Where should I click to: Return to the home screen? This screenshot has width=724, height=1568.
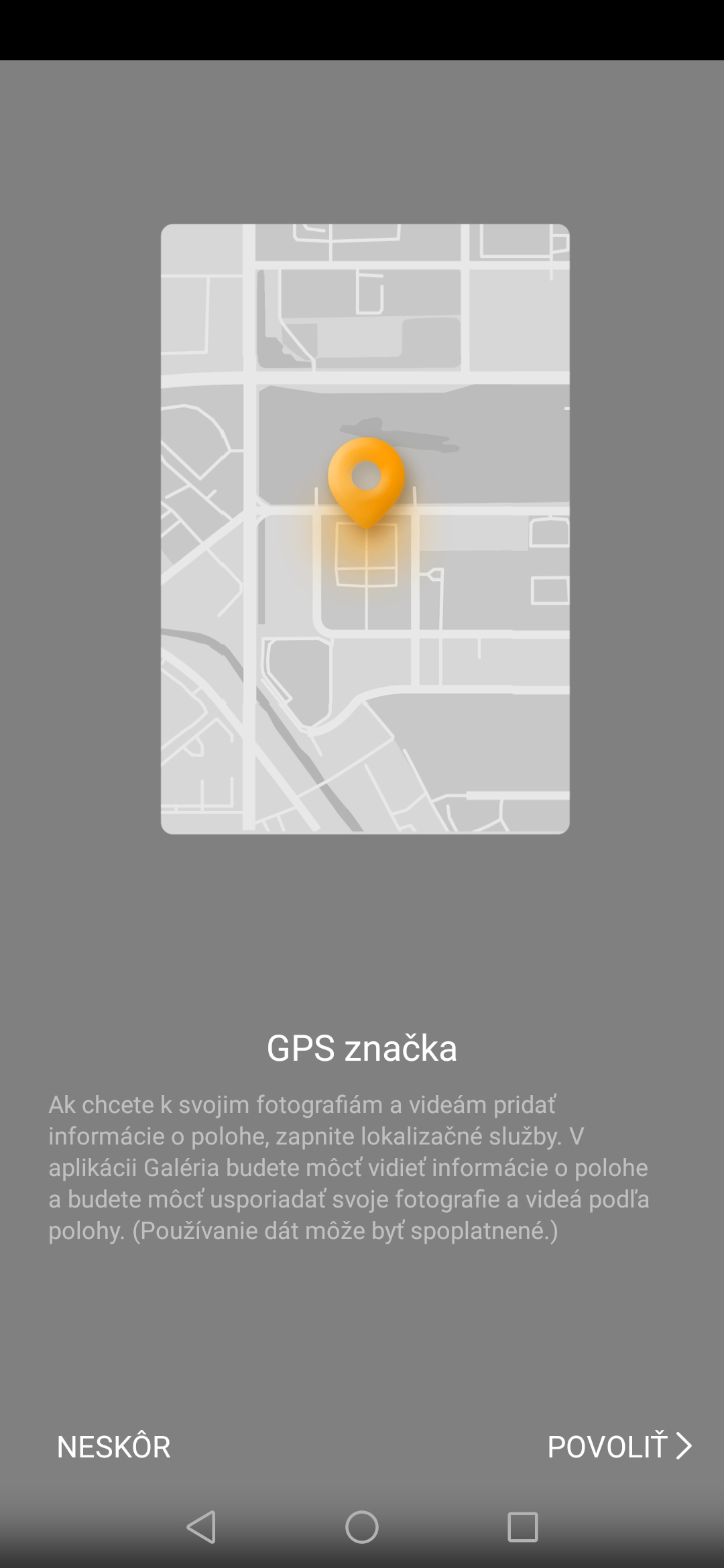pos(362,1527)
